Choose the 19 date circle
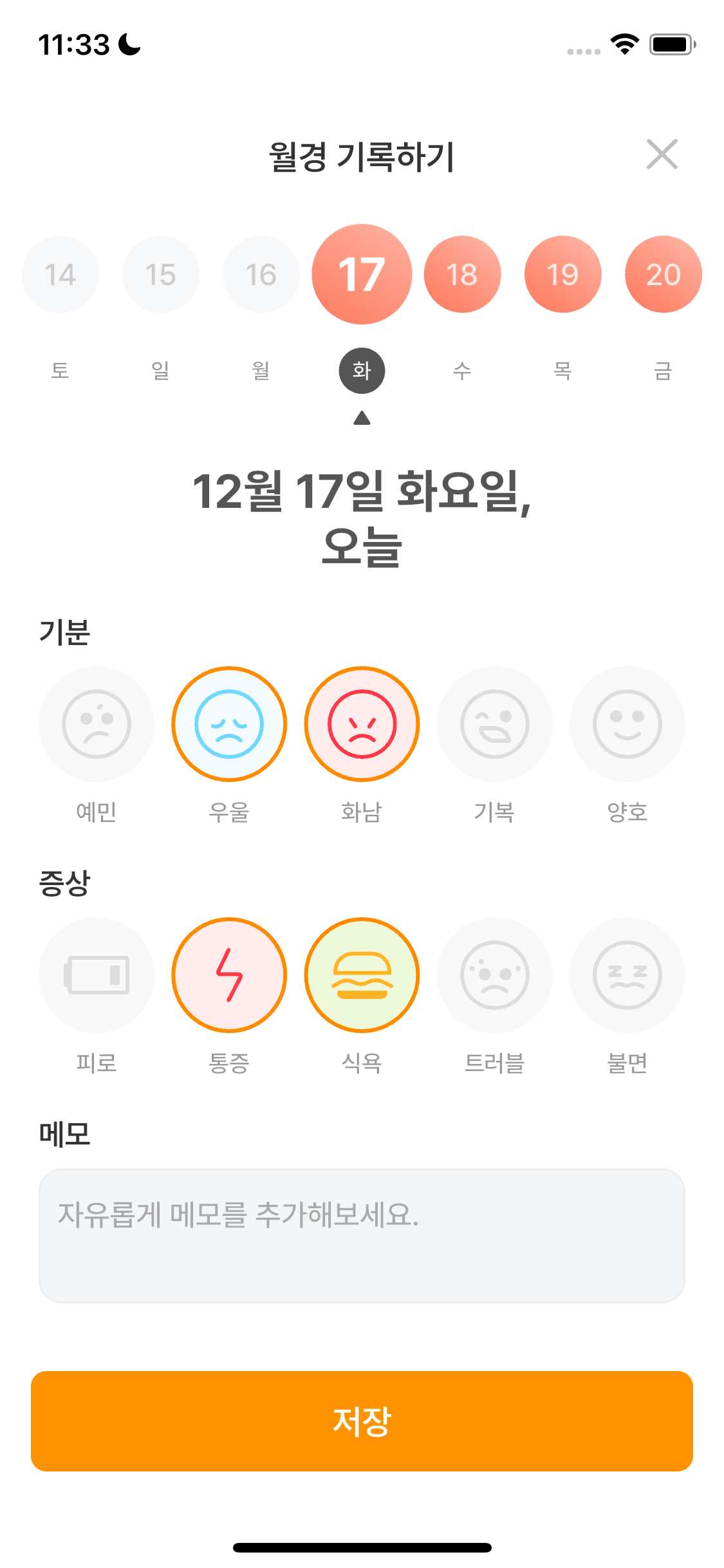Image resolution: width=724 pixels, height=1568 pixels. click(563, 274)
